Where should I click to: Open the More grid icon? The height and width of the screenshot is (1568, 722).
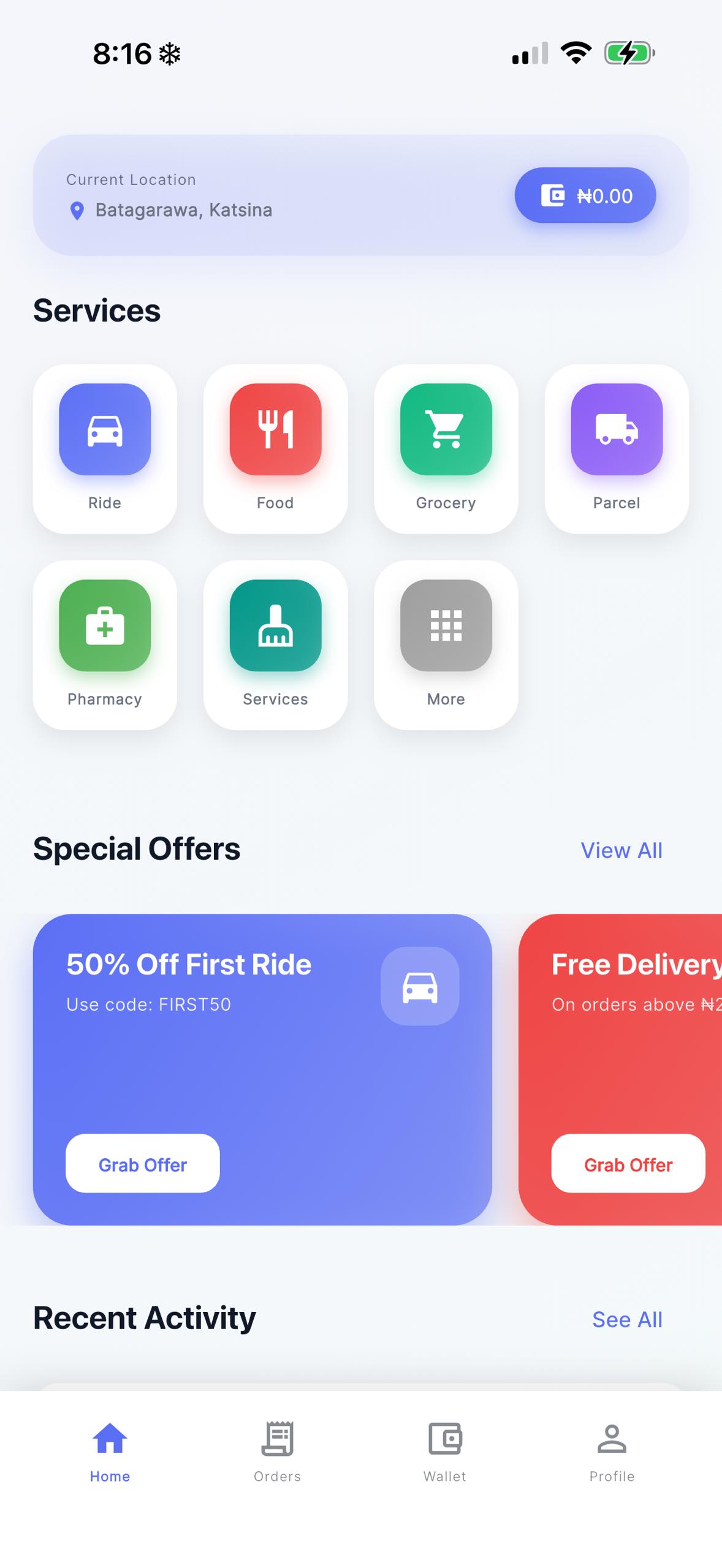[446, 627]
